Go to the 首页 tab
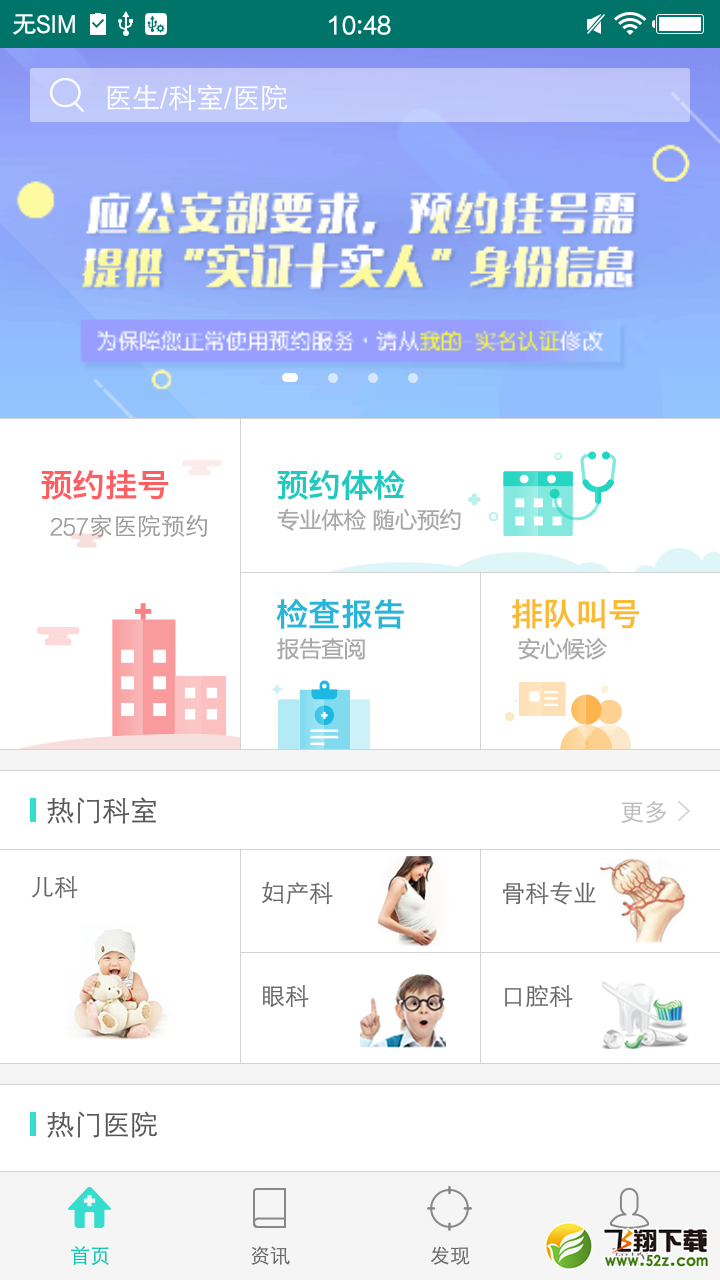Viewport: 720px width, 1280px height. point(90,1226)
